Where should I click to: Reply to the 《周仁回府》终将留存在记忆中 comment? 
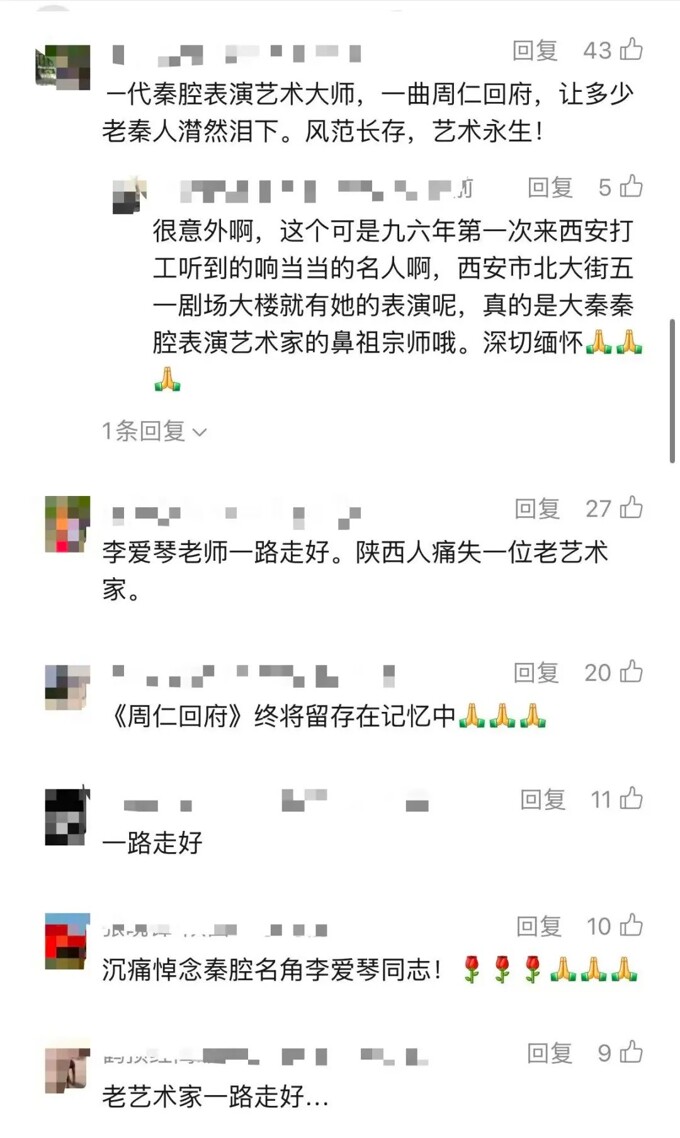[x=536, y=673]
